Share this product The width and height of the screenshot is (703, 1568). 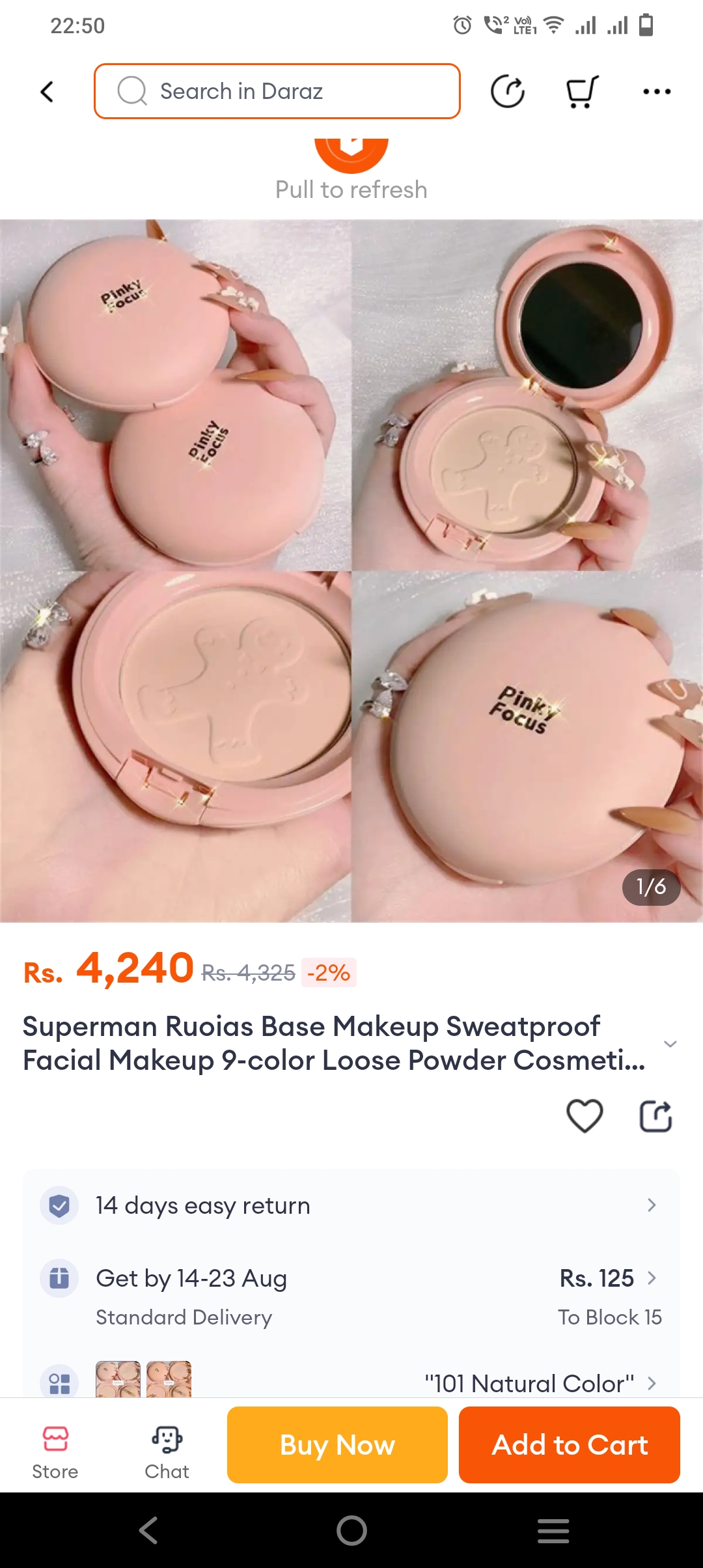click(655, 1115)
